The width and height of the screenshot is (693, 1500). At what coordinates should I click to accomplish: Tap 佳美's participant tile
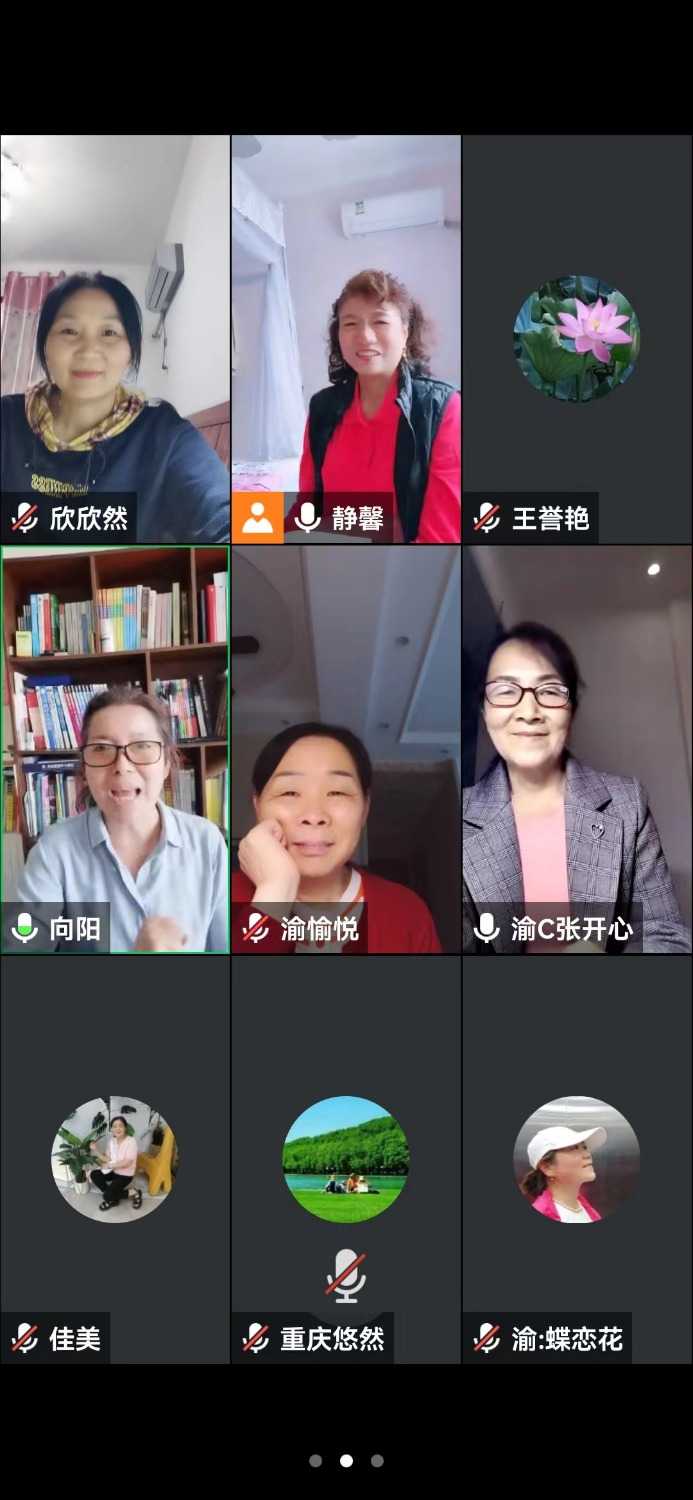115,1159
